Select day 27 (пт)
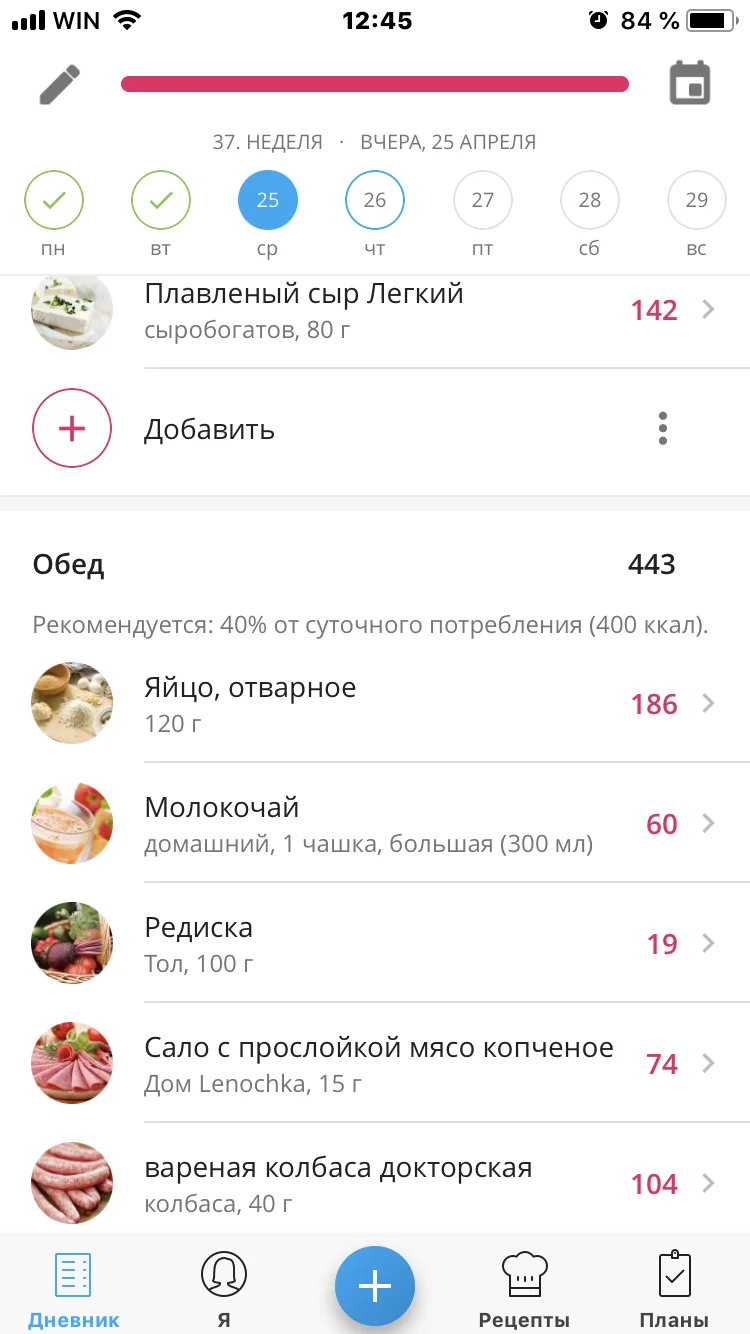 (482, 201)
